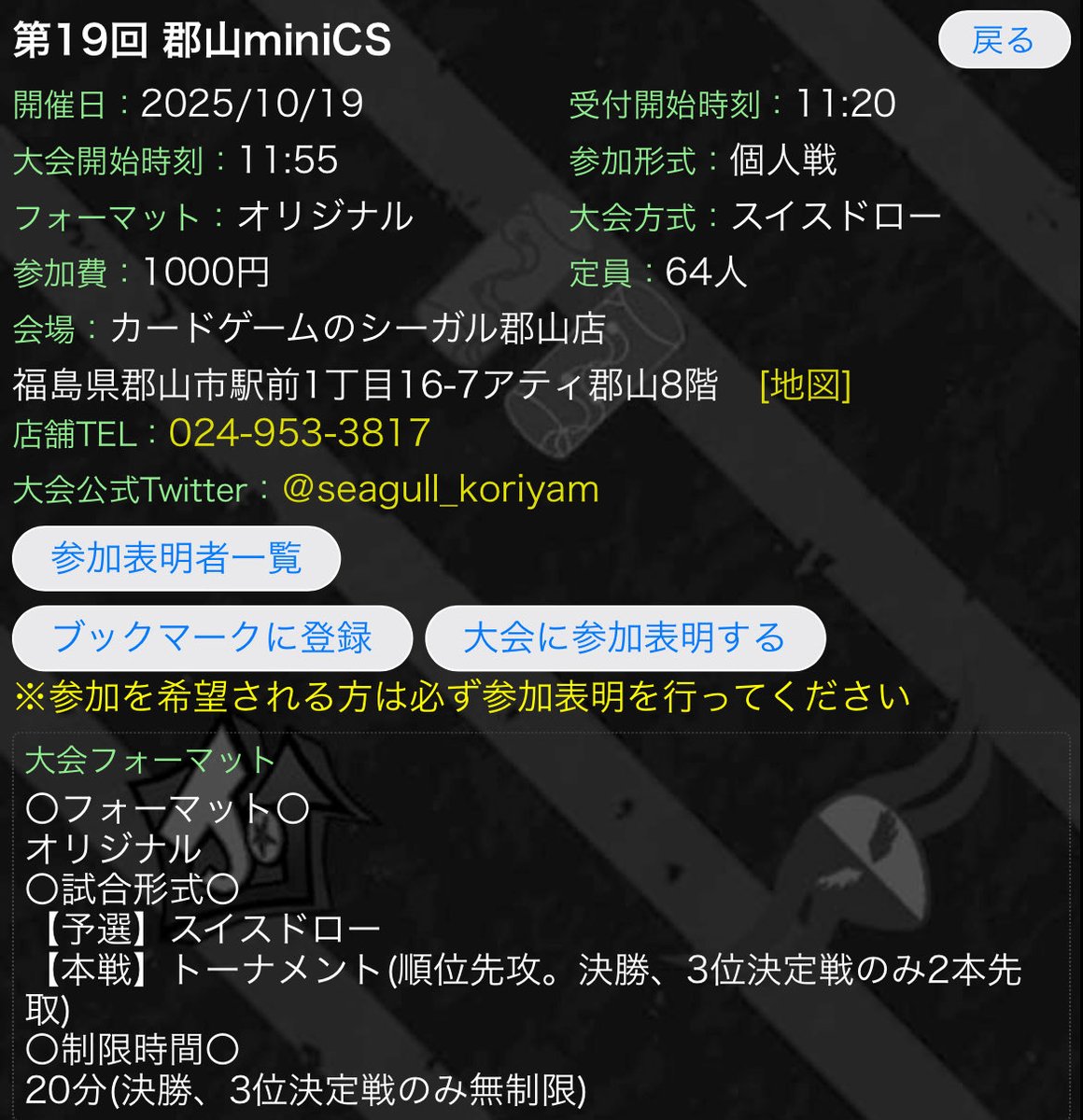Tap 大会に参加表明する to register entry
This screenshot has width=1083, height=1120.
pos(625,637)
